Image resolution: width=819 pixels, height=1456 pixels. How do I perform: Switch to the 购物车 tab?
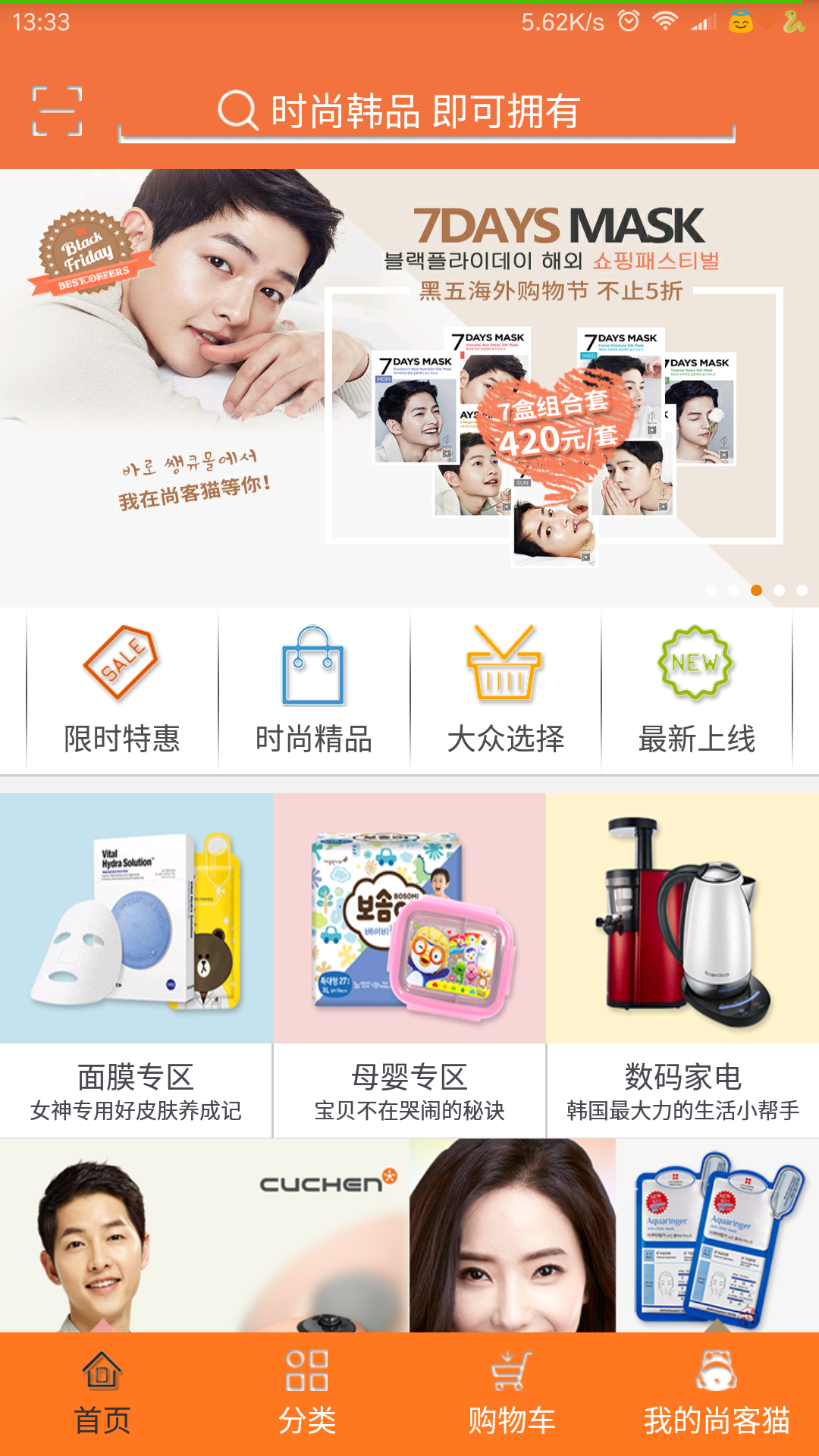(x=512, y=1394)
